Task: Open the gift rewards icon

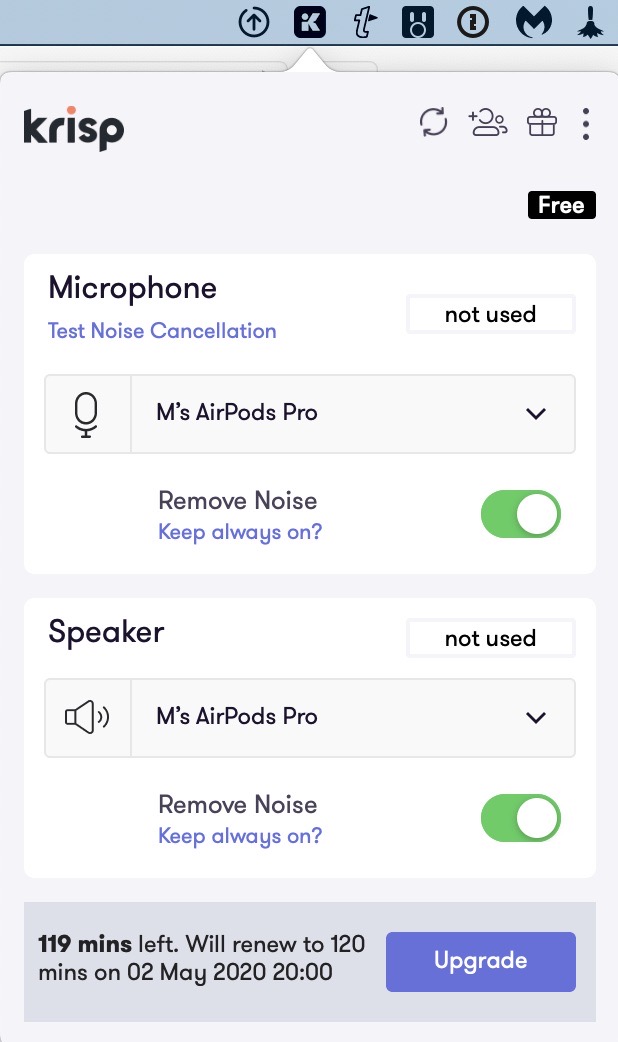Action: click(541, 124)
